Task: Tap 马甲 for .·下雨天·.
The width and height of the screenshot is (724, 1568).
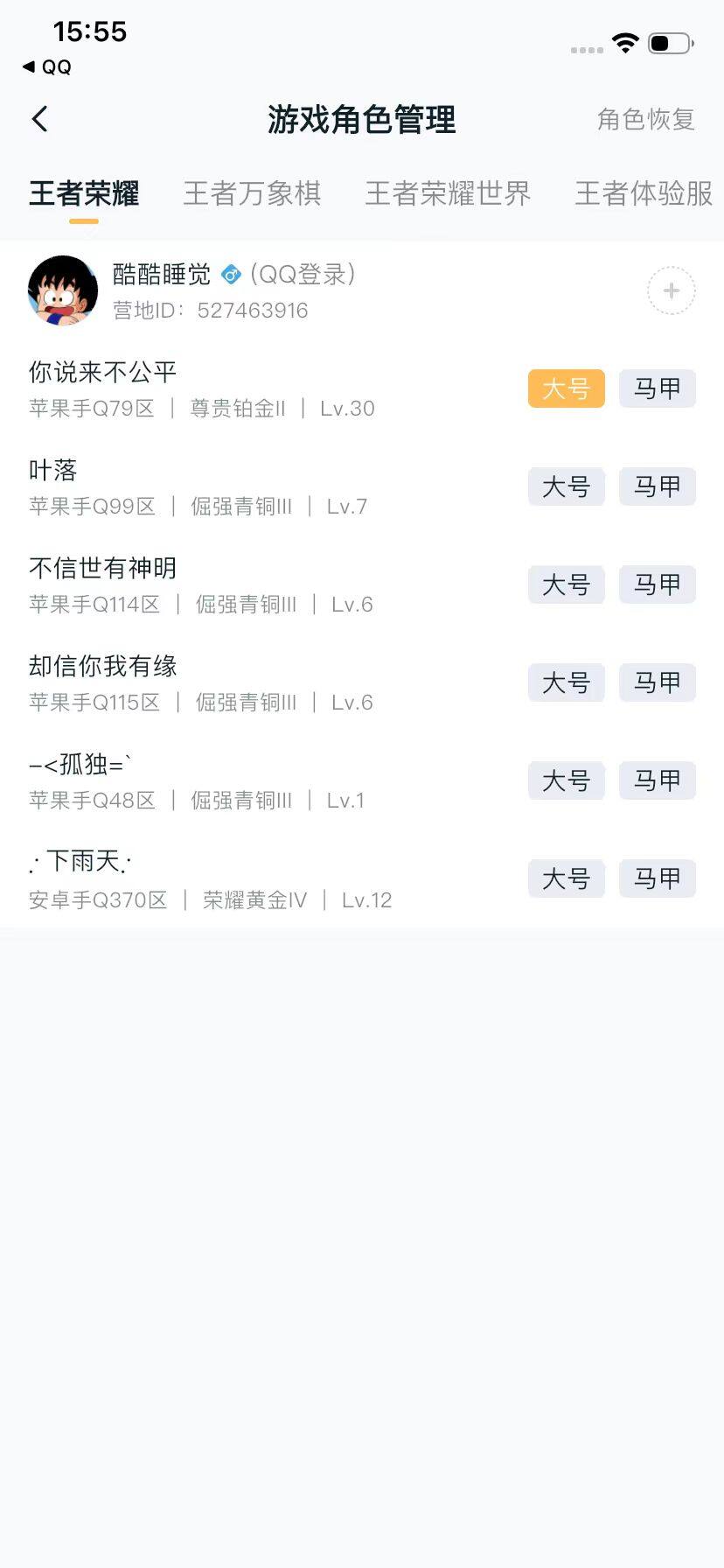Action: (x=657, y=878)
